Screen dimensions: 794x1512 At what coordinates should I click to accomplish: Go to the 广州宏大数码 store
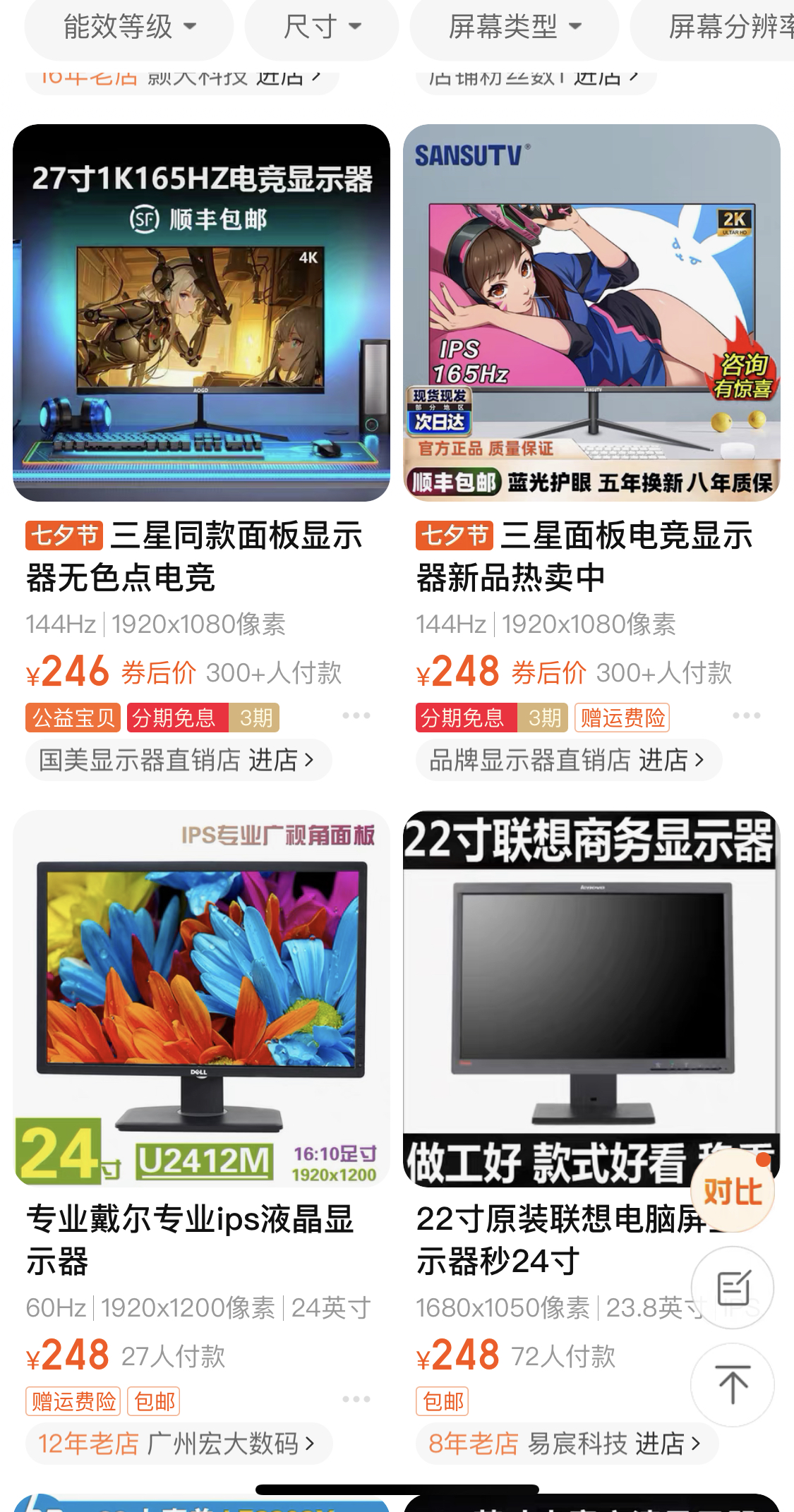pos(177,1444)
